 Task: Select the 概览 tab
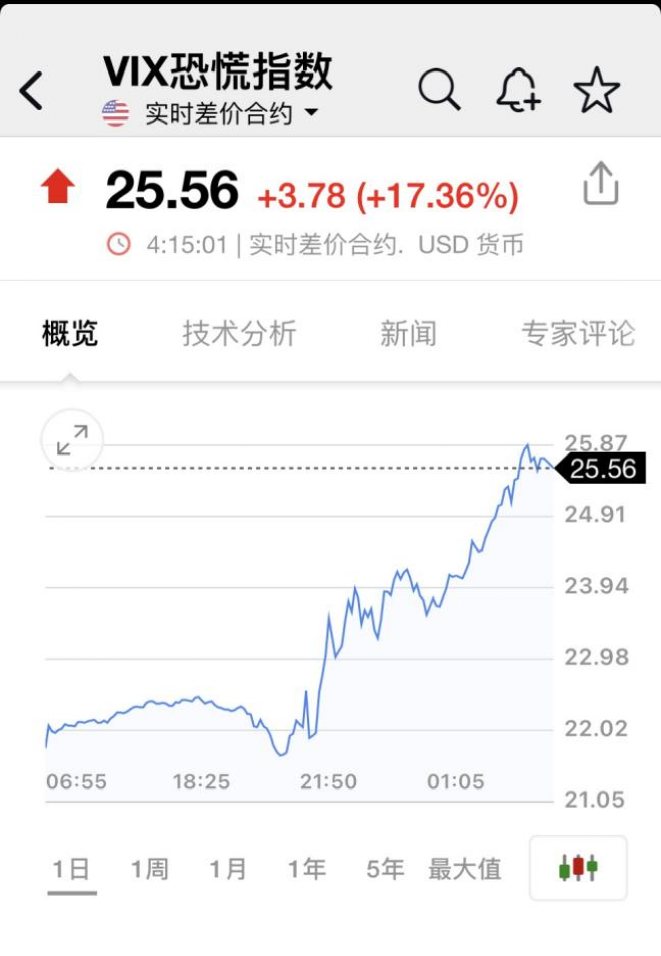coord(70,333)
